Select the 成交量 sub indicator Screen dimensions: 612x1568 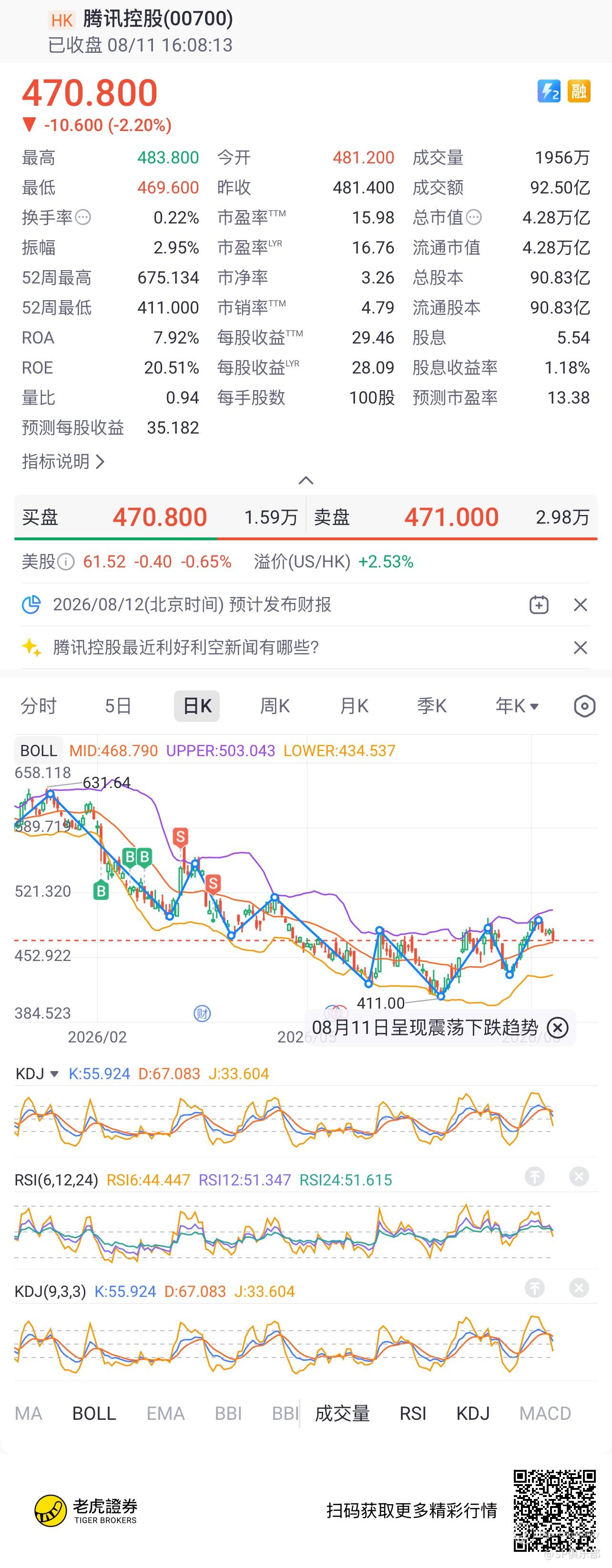point(342,1413)
